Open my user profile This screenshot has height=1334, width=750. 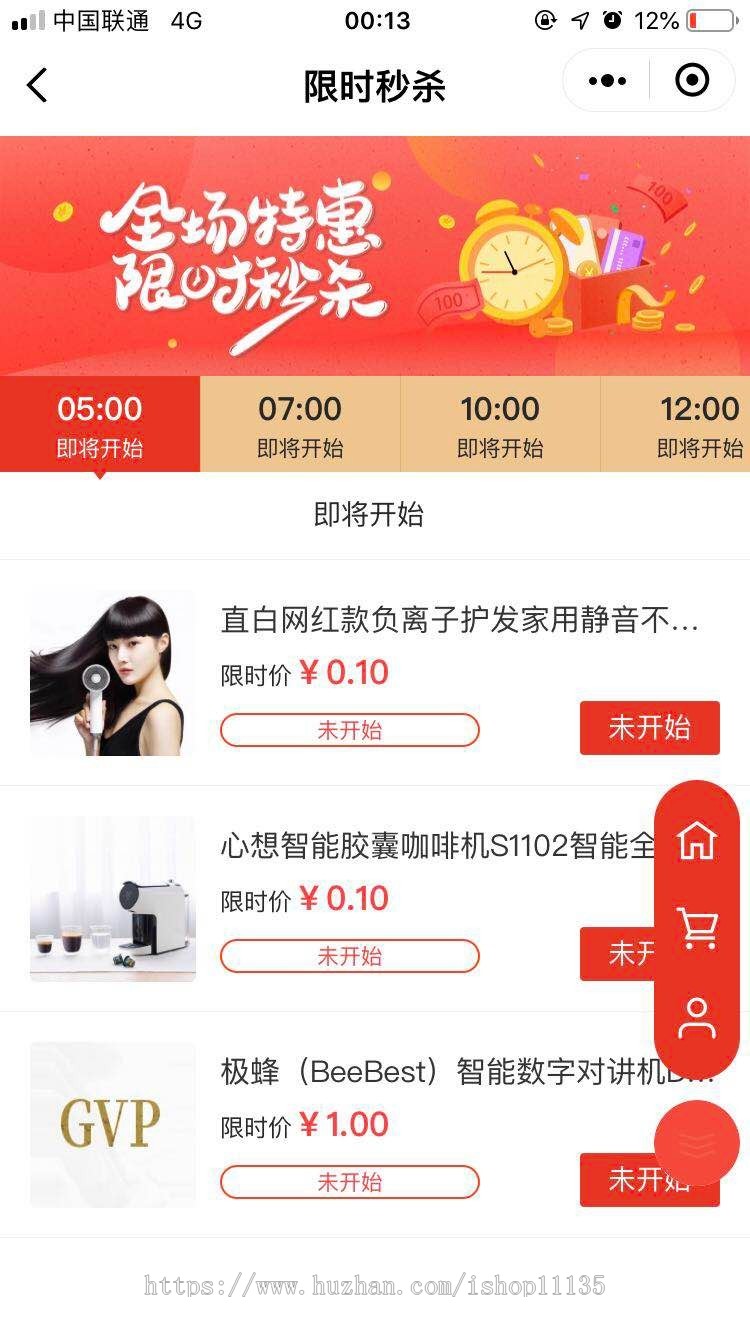coord(697,1018)
